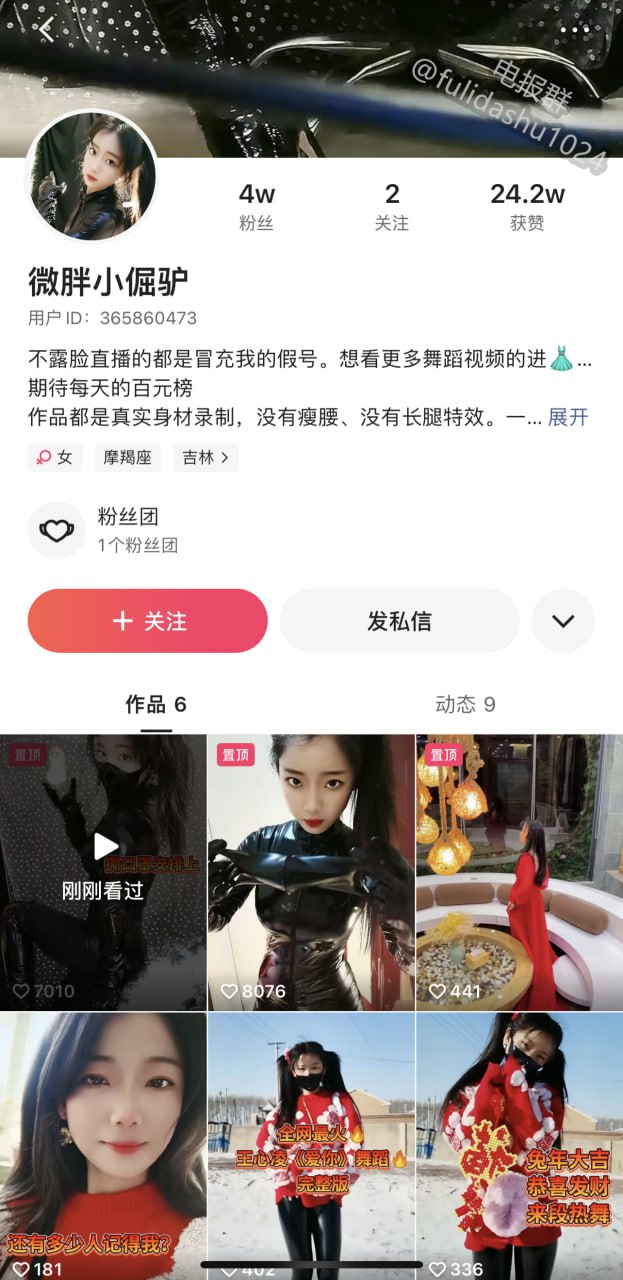This screenshot has height=1280, width=623.
Task: Expand the dropdown arrow beside 发私信
Action: 563,621
